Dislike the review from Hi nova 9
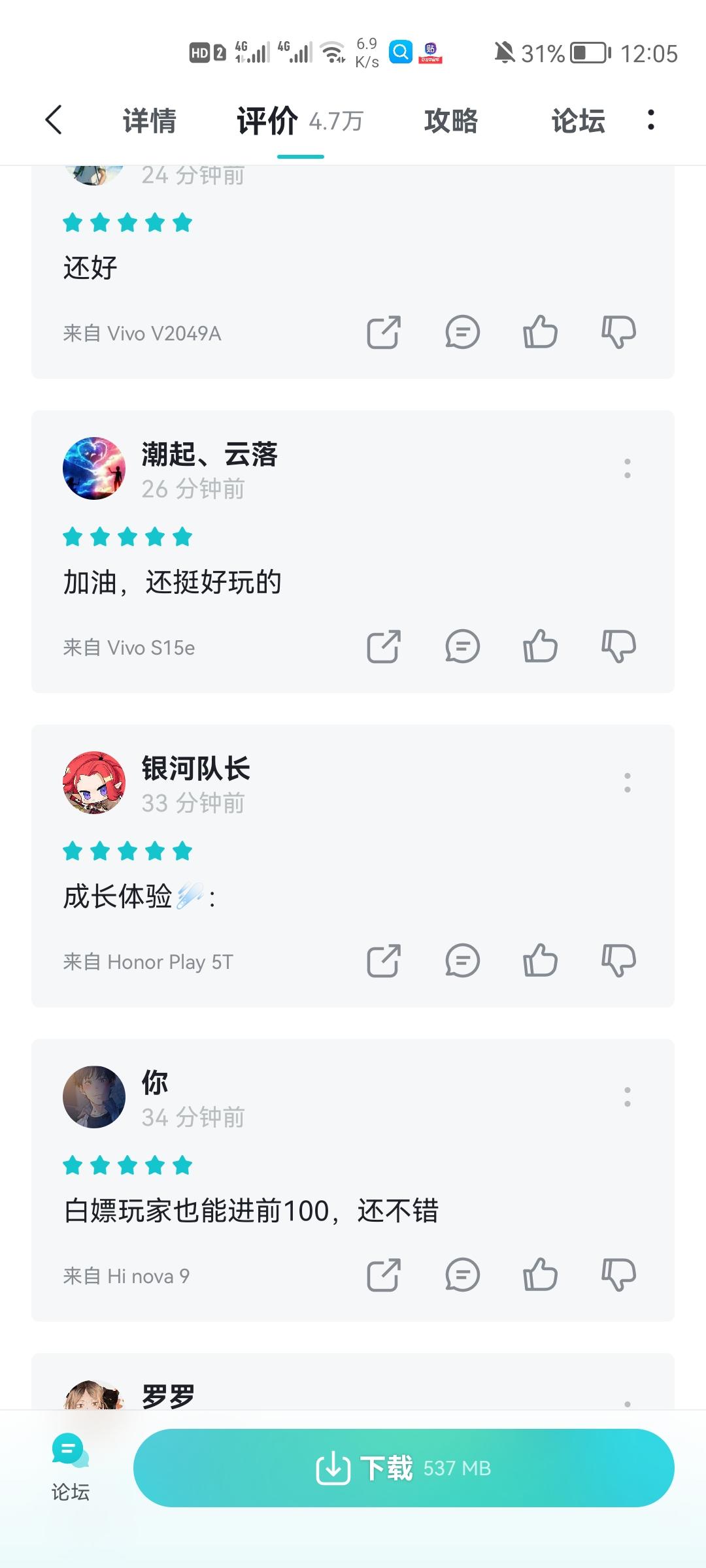The image size is (706, 1568). [618, 1275]
